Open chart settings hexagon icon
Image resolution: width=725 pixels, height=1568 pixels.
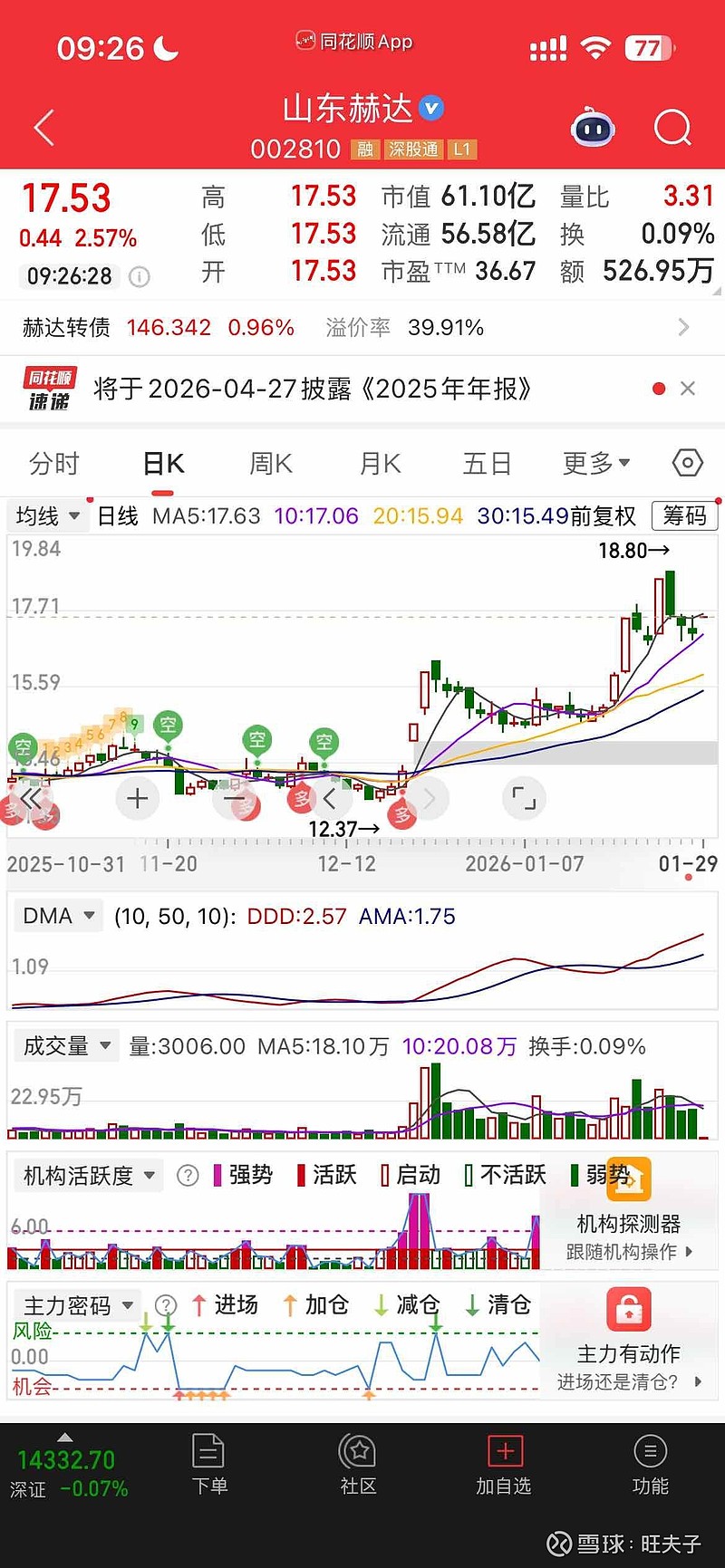688,464
